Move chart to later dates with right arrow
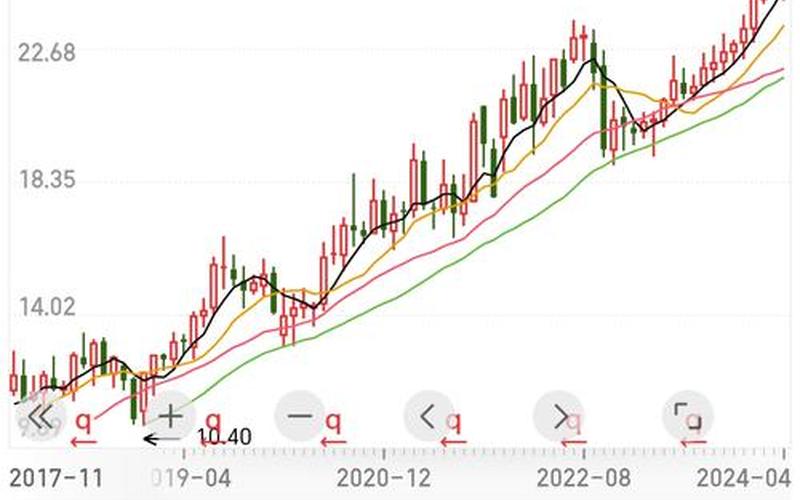Image resolution: width=800 pixels, height=500 pixels. (x=559, y=416)
